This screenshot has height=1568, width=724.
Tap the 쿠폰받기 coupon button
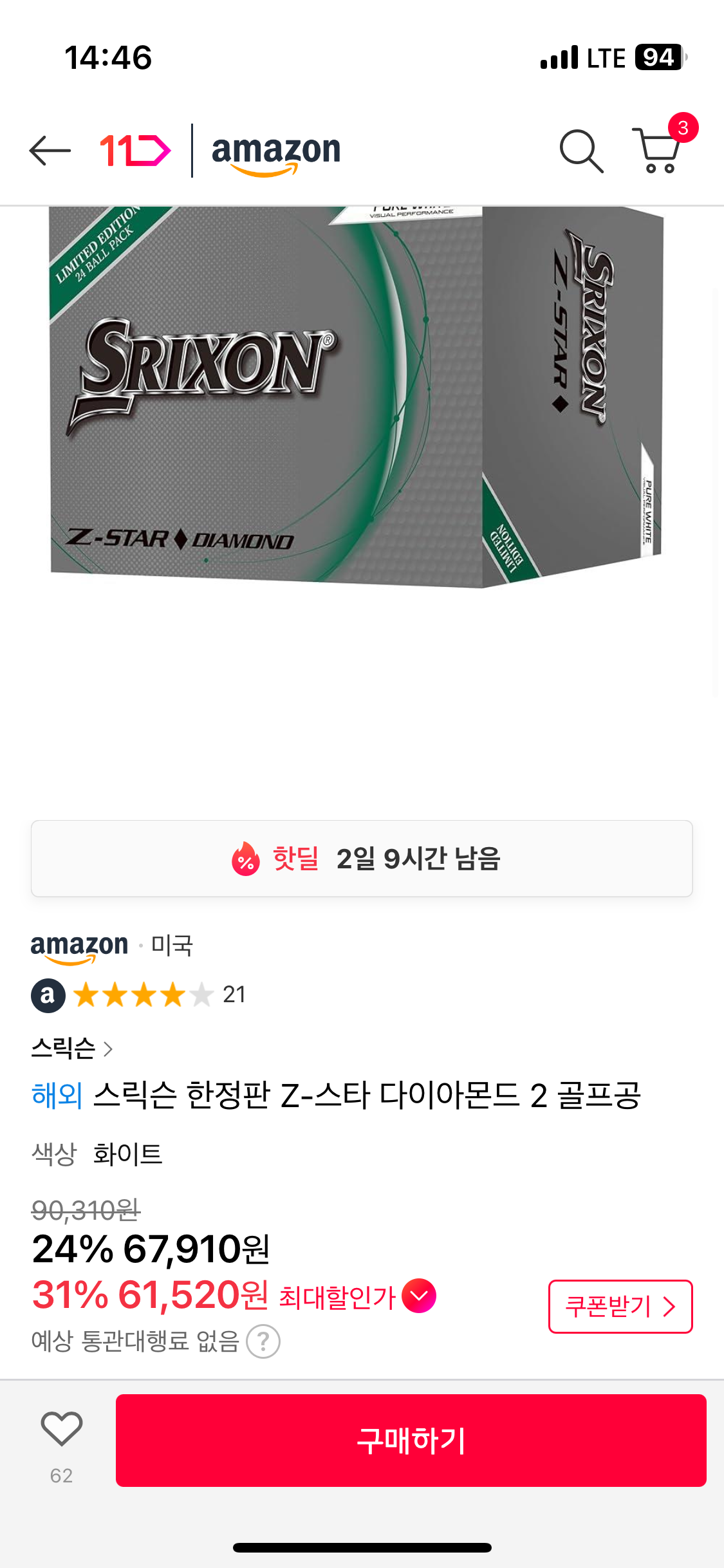click(620, 1306)
